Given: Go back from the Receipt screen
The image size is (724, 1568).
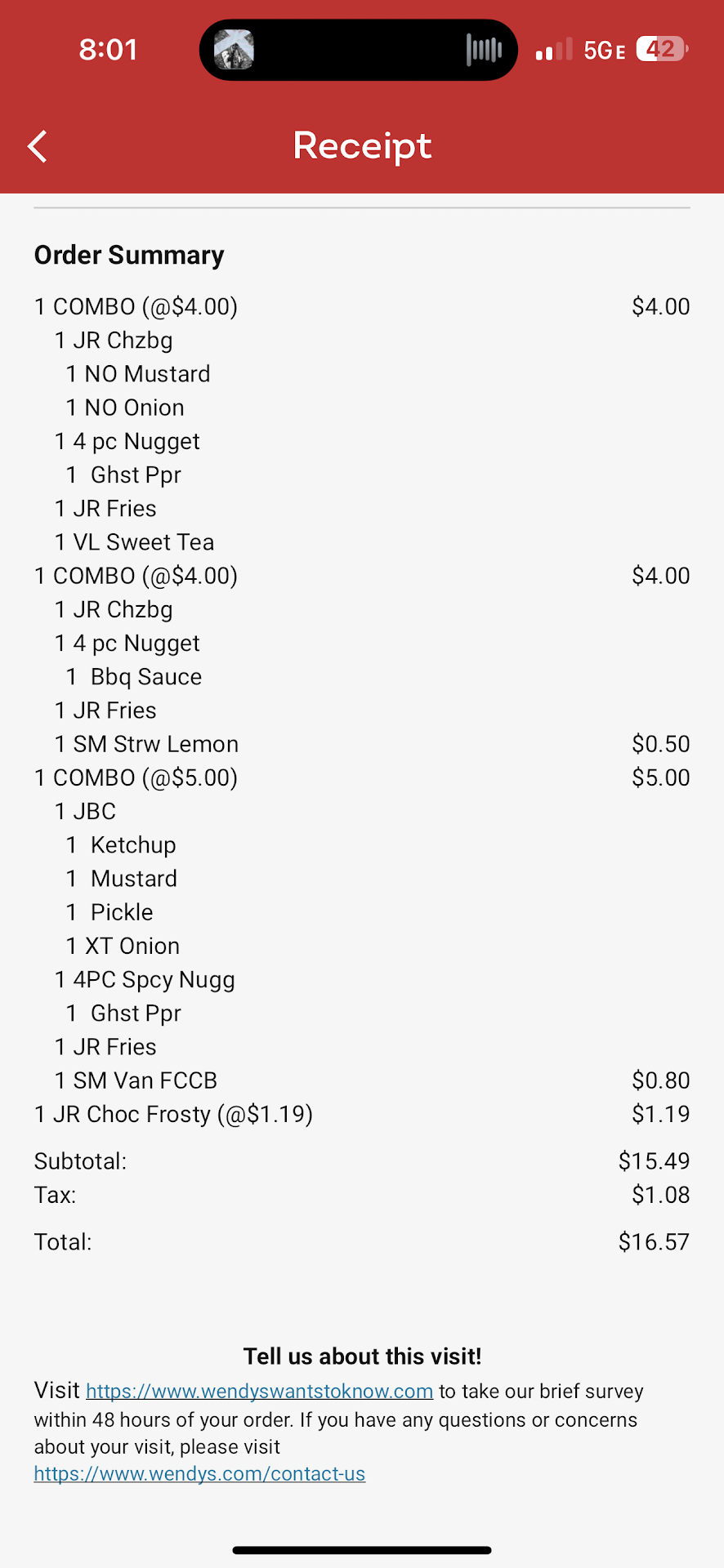Looking at the screenshot, I should tap(38, 147).
